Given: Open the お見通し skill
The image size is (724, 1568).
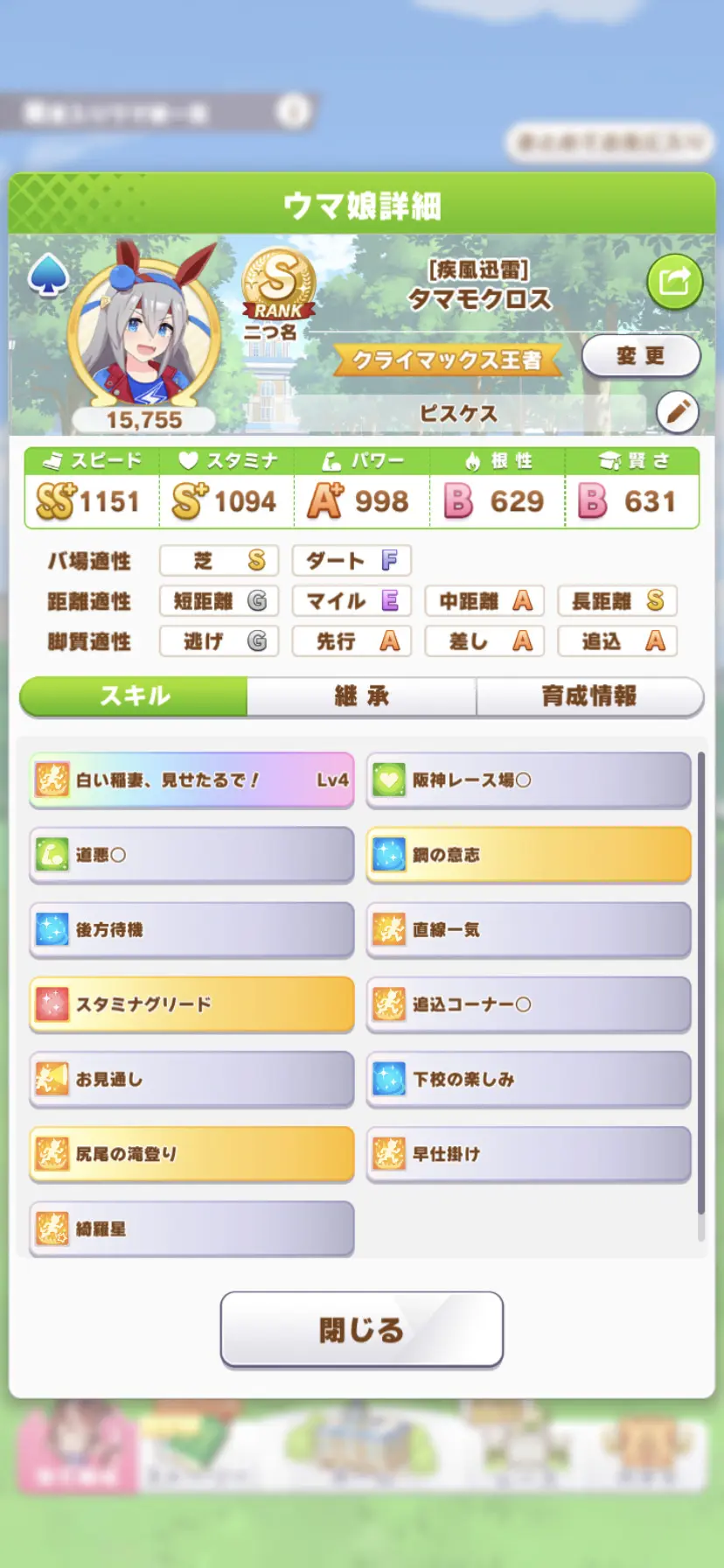Looking at the screenshot, I should point(191,1079).
